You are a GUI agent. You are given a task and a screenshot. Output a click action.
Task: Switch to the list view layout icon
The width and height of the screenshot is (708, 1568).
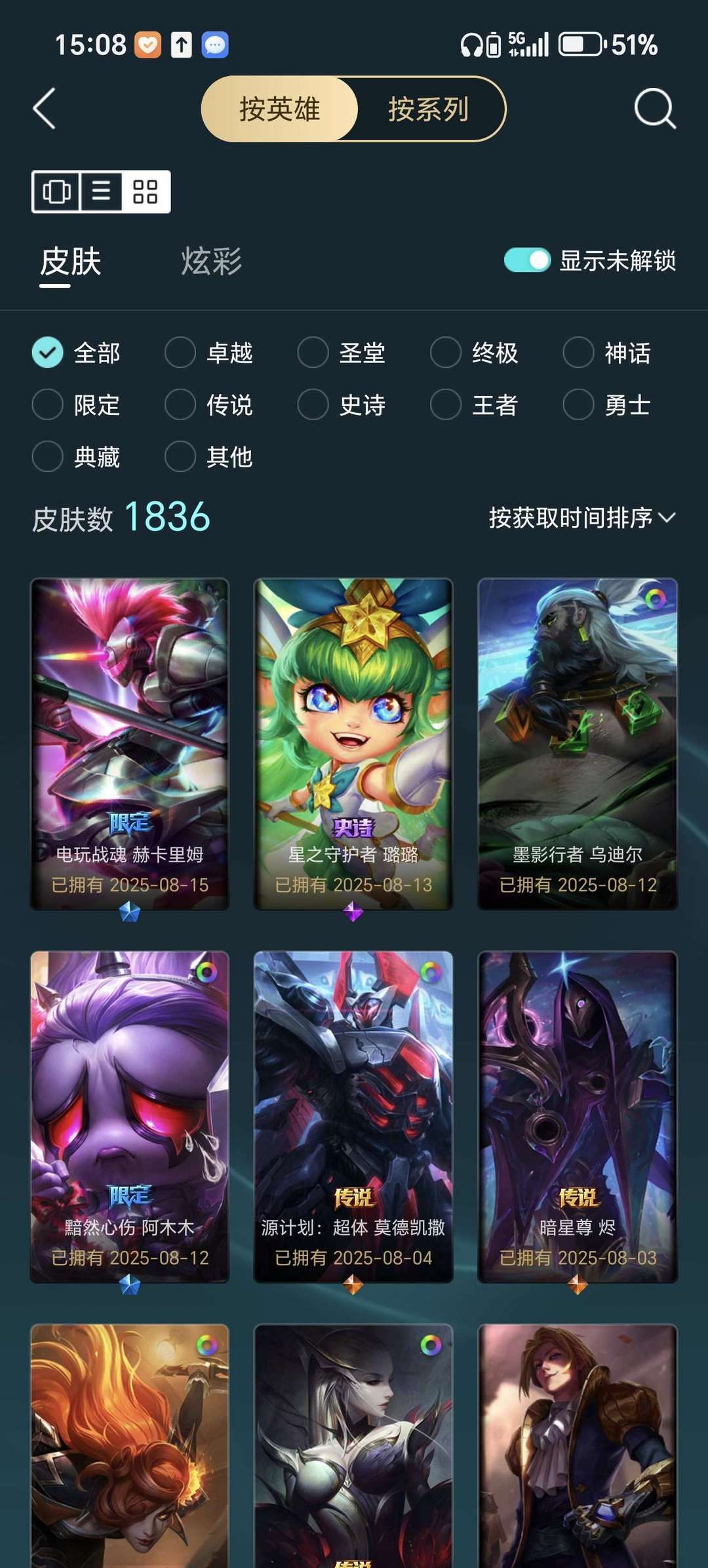(x=101, y=191)
